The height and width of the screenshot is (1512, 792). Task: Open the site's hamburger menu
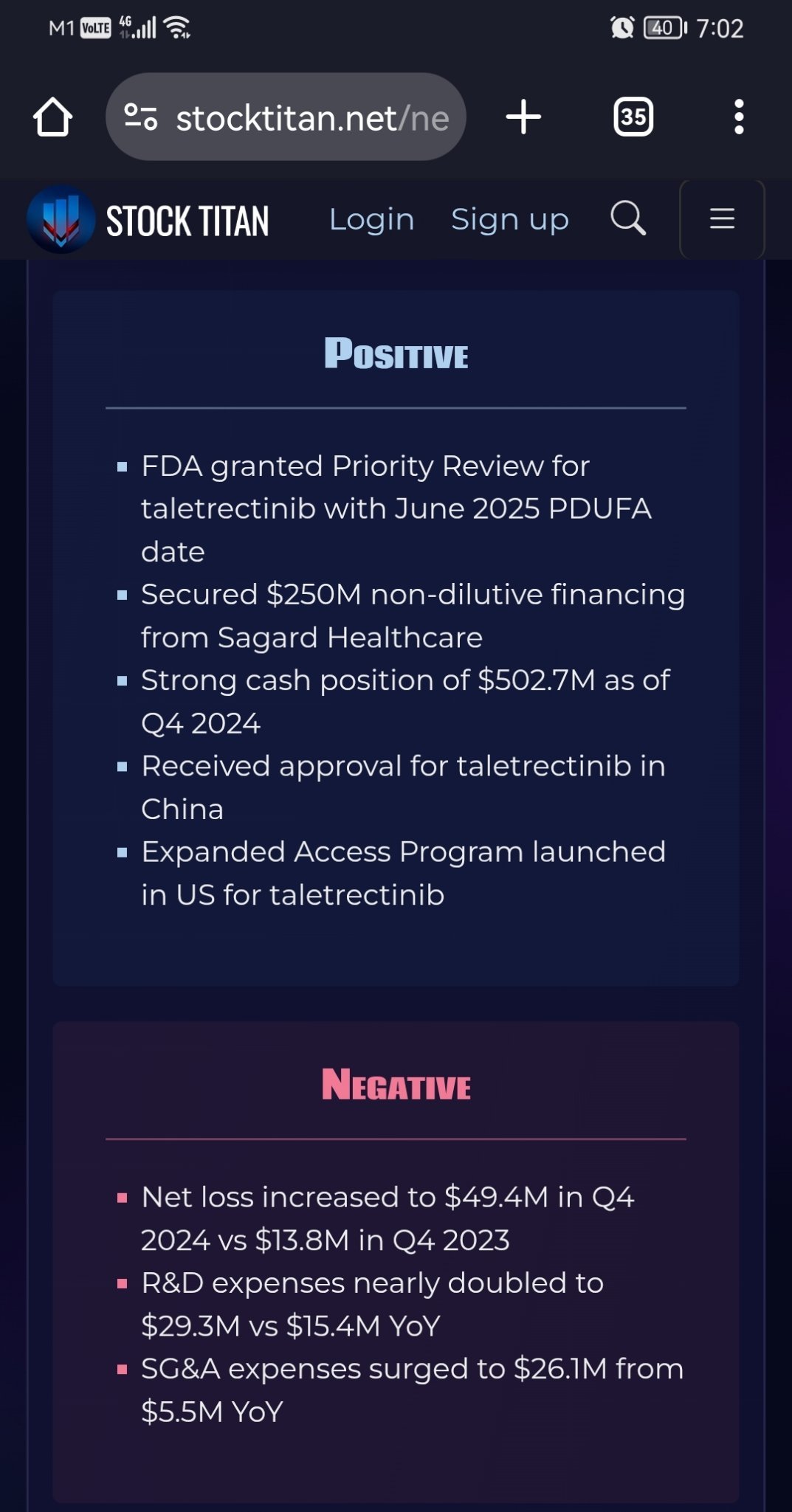[722, 219]
